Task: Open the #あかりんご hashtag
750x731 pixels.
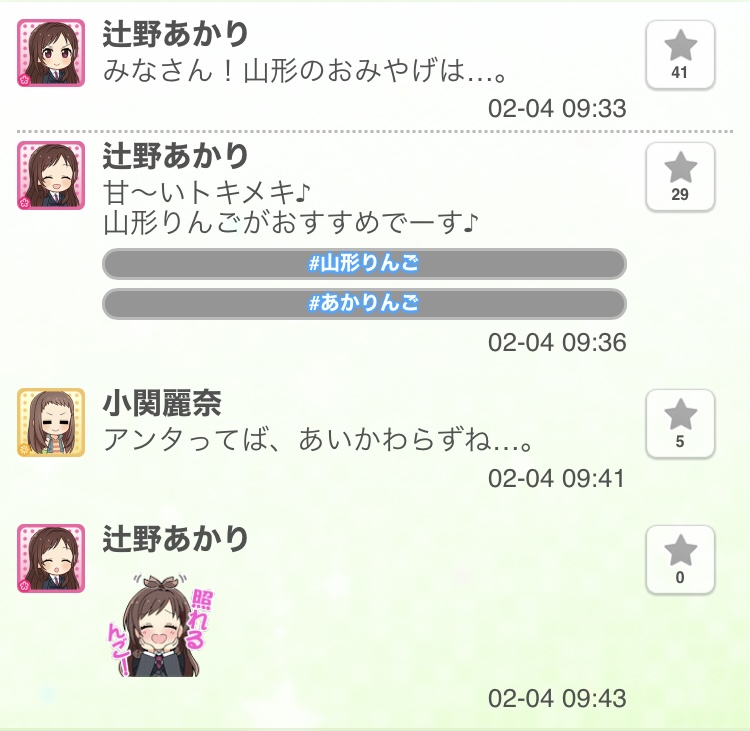Action: tap(364, 303)
